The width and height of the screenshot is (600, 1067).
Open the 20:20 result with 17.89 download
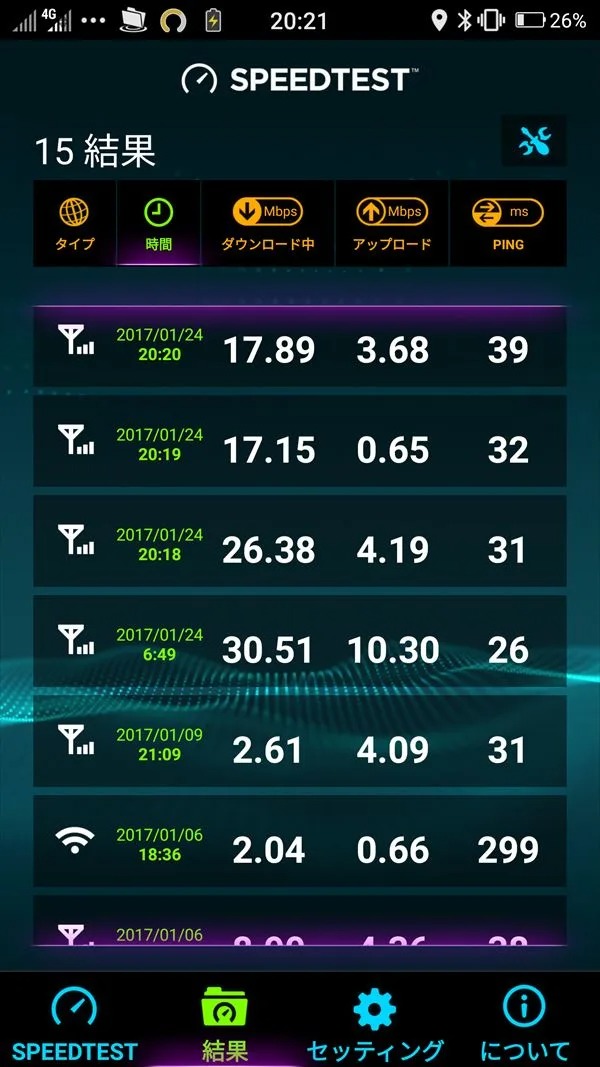300,347
